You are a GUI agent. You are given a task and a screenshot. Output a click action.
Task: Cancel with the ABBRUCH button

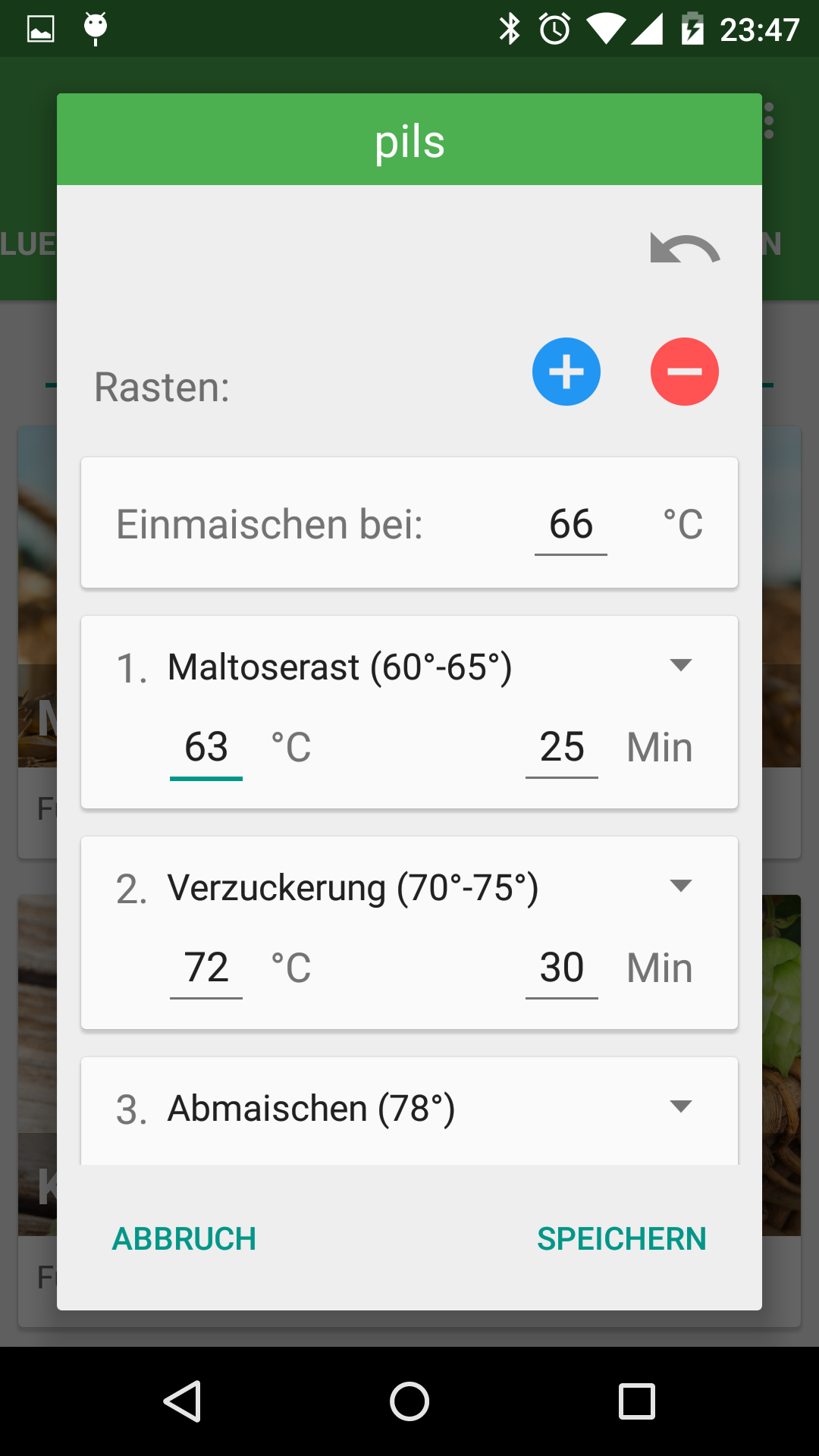(x=184, y=1239)
